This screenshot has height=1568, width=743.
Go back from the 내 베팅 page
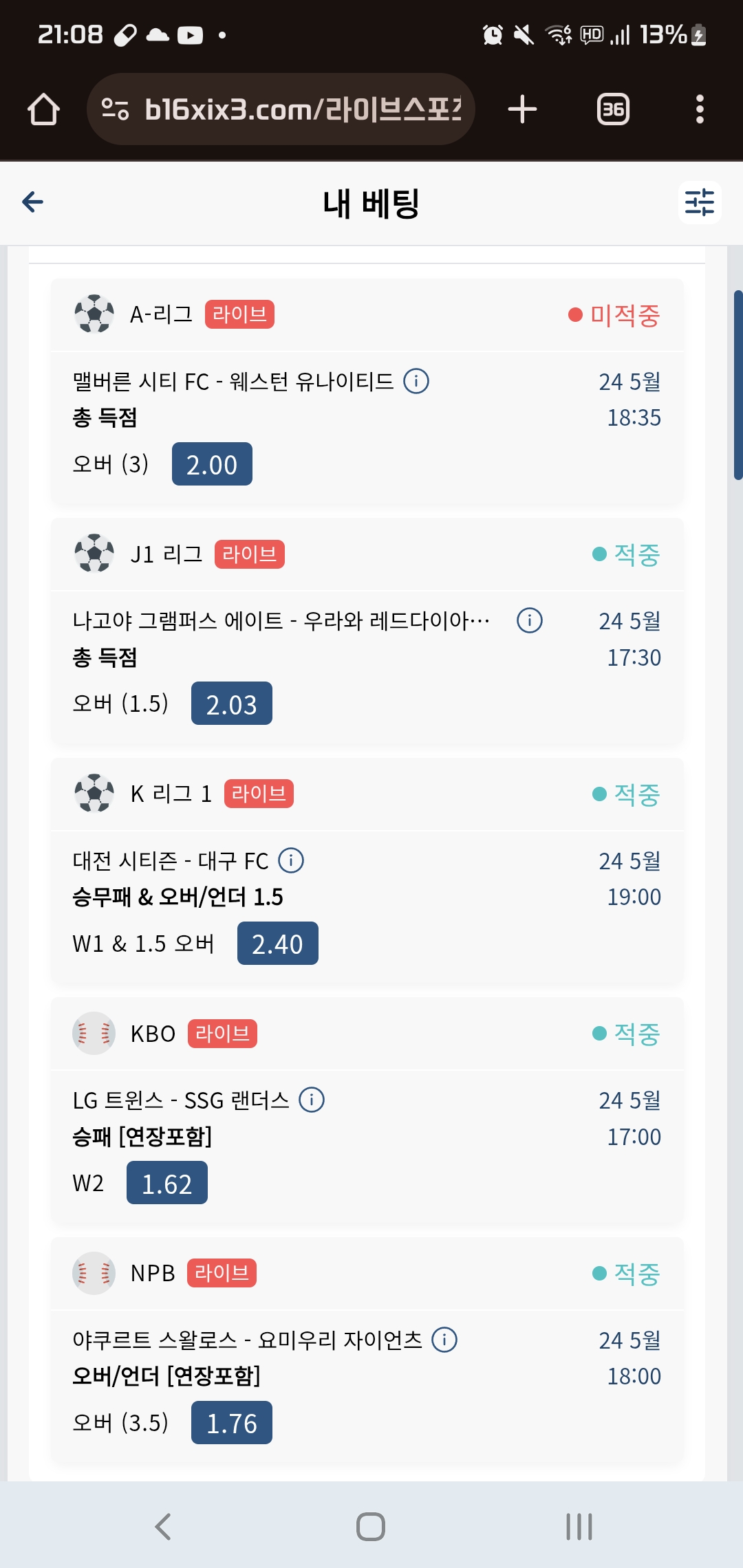(32, 202)
